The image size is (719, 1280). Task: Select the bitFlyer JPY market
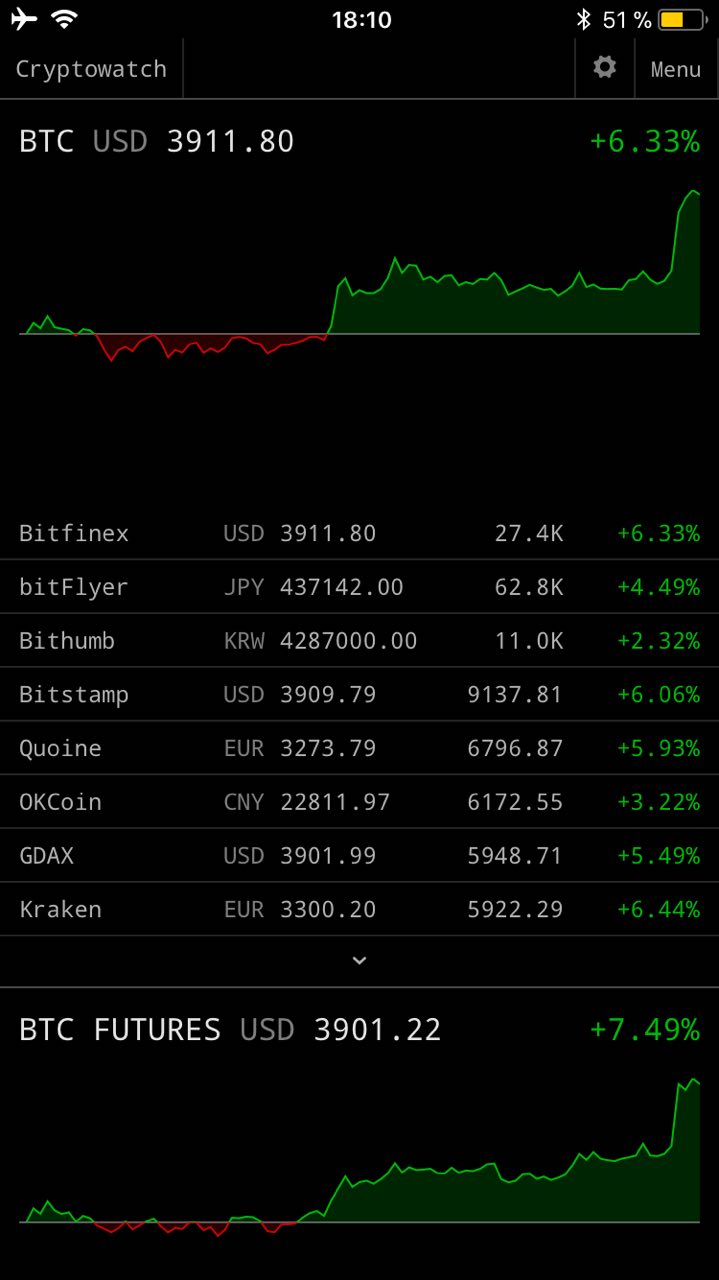coord(359,587)
